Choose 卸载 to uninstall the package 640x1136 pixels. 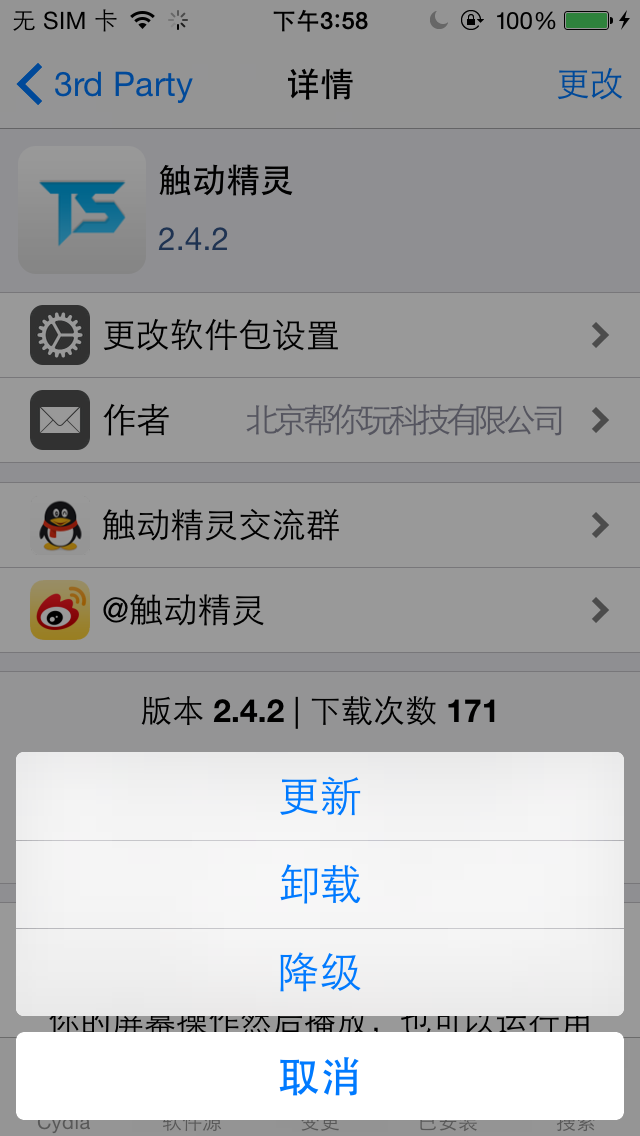coord(320,885)
